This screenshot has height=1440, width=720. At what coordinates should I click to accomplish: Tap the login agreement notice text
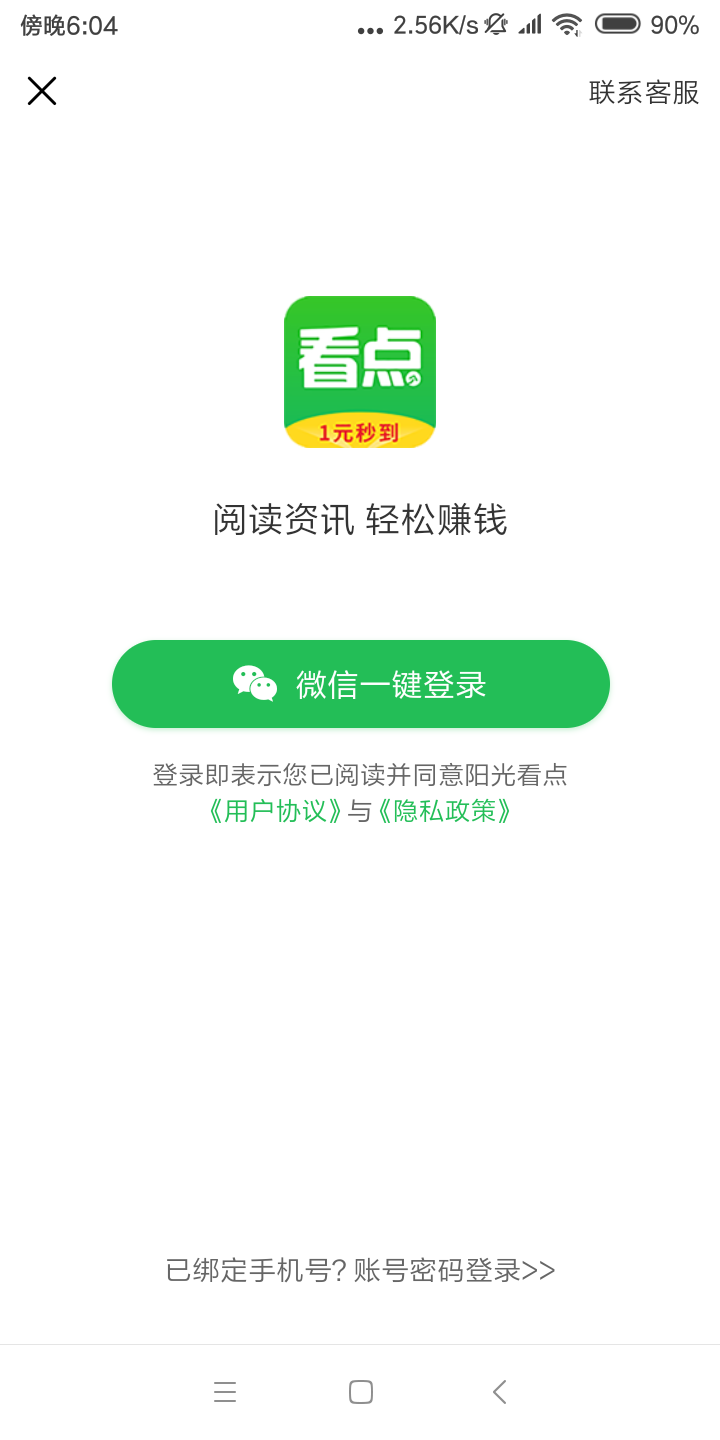point(360,775)
